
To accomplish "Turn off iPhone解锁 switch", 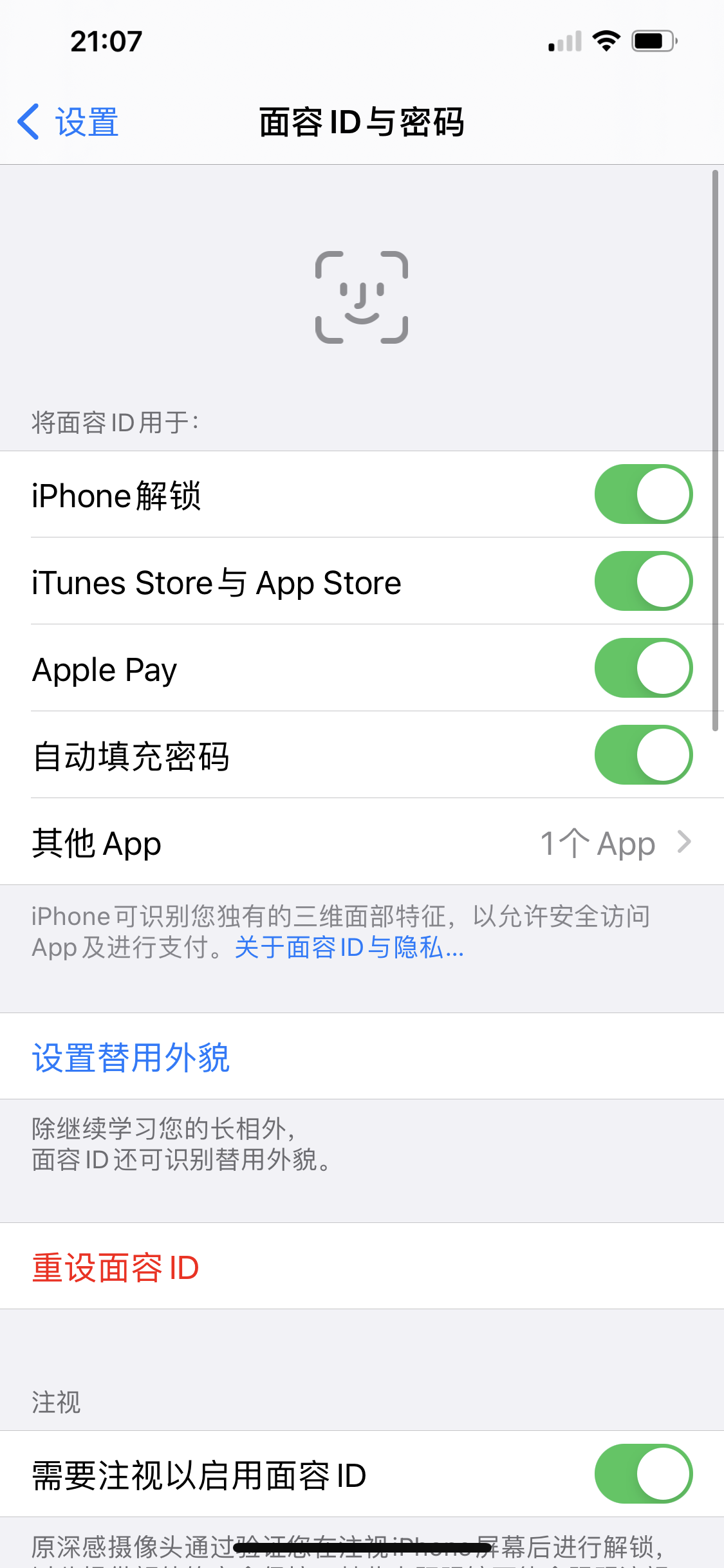I will point(643,494).
